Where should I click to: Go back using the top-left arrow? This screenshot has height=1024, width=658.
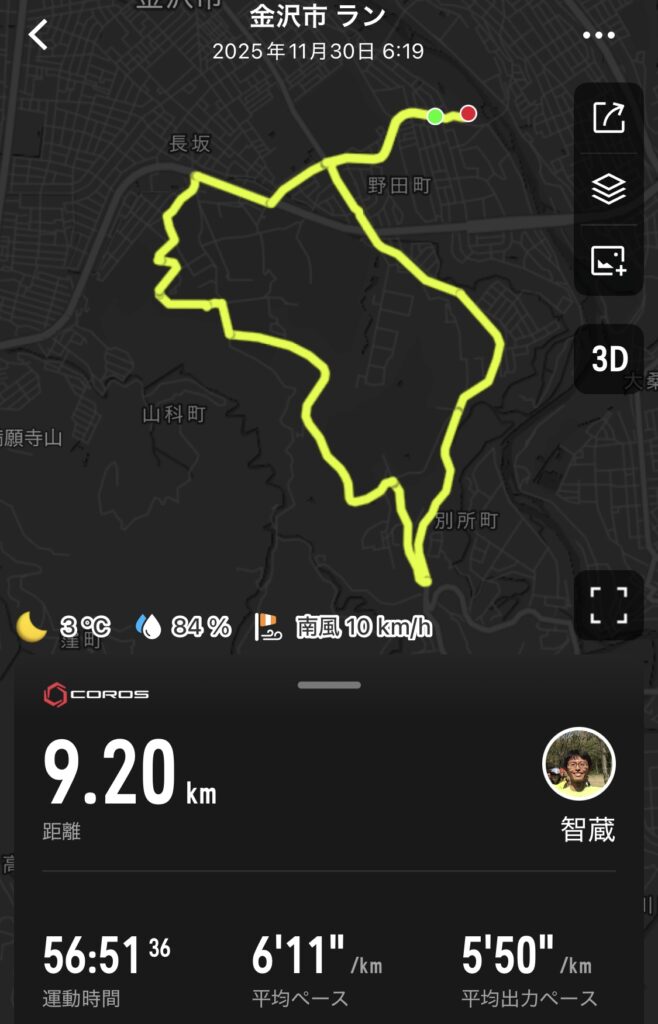click(38, 35)
